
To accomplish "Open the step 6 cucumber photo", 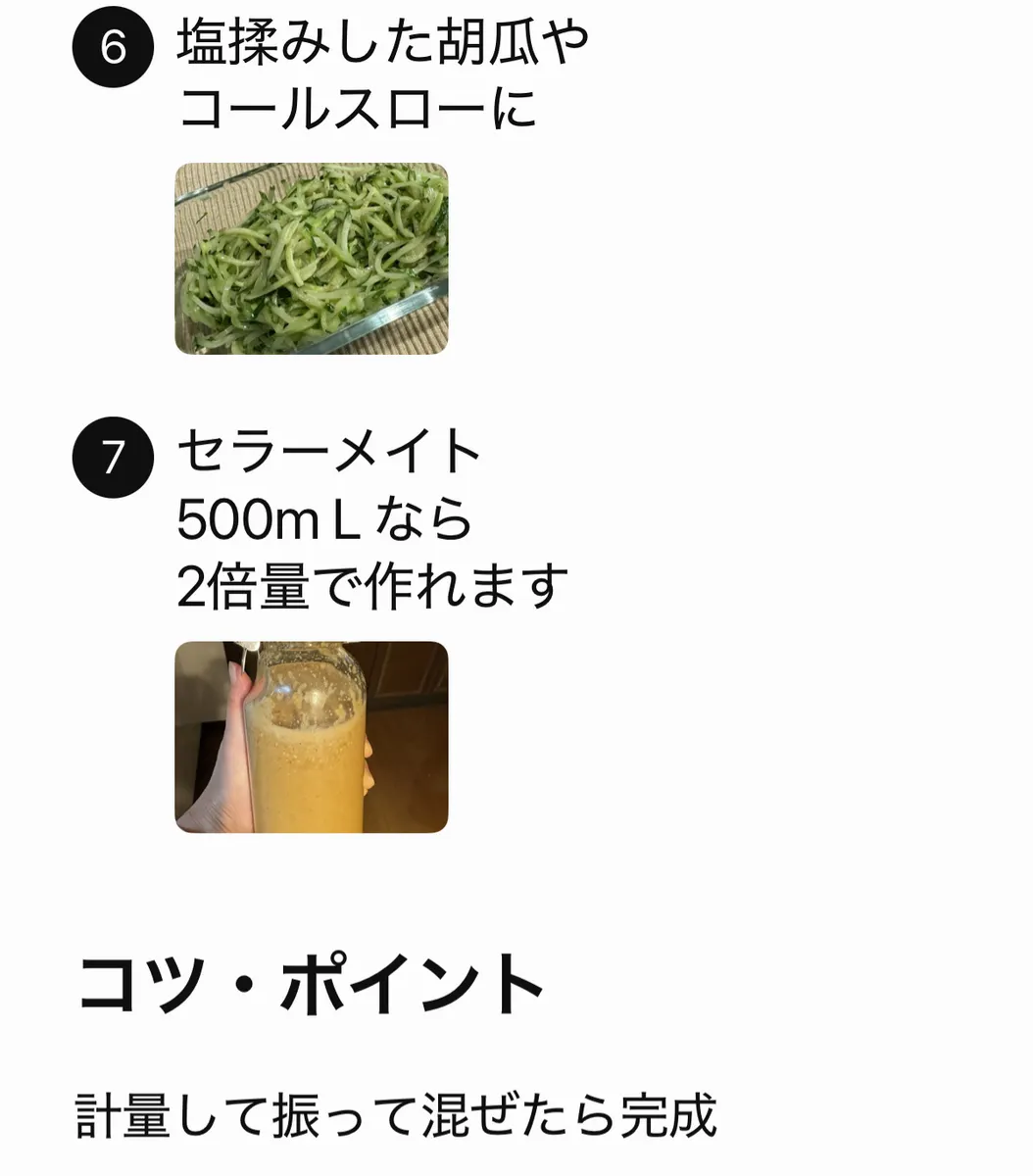I will click(311, 259).
